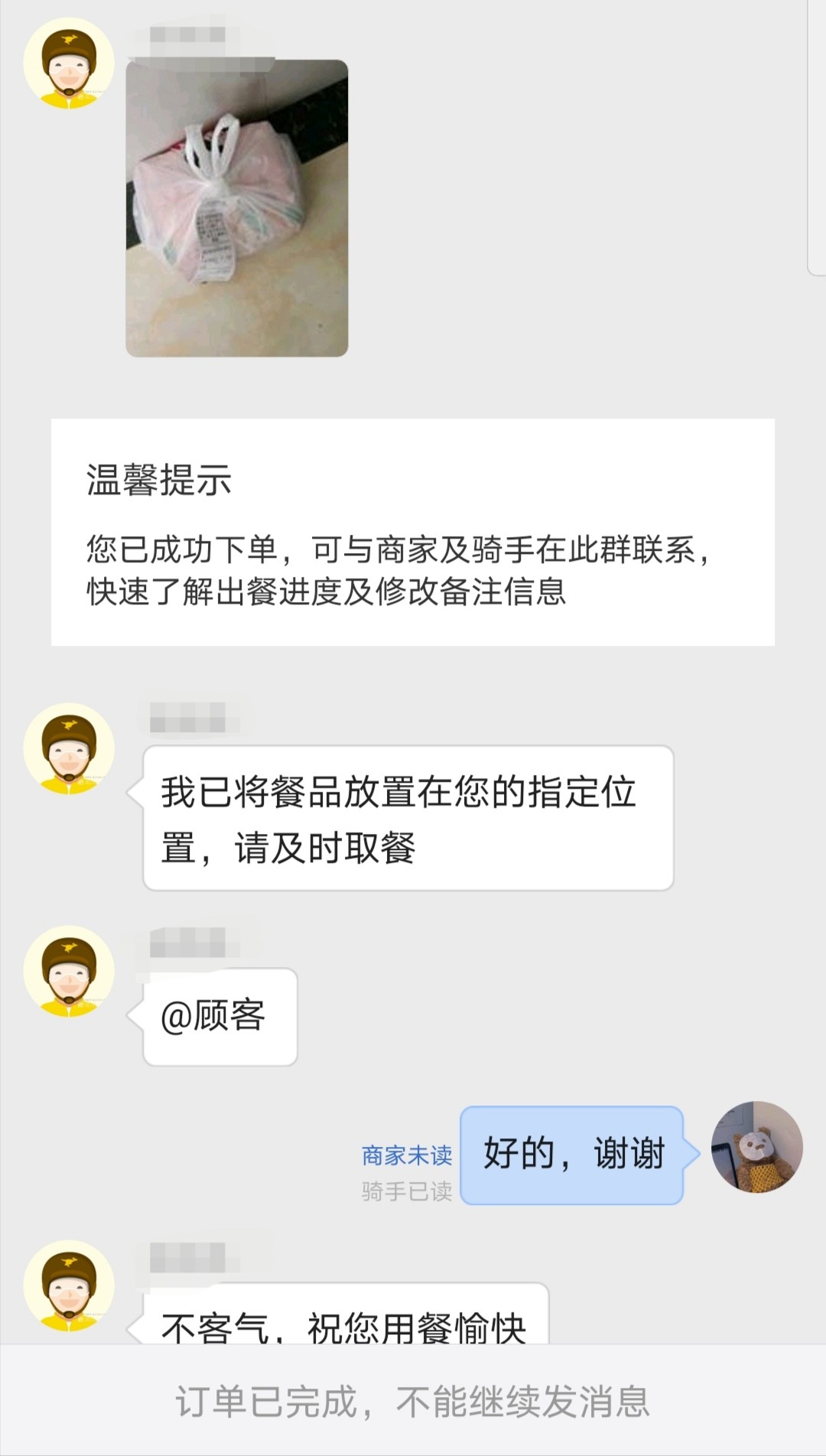Tap your own teddy bear avatar
Viewport: 826px width, 1456px height.
(x=757, y=1147)
